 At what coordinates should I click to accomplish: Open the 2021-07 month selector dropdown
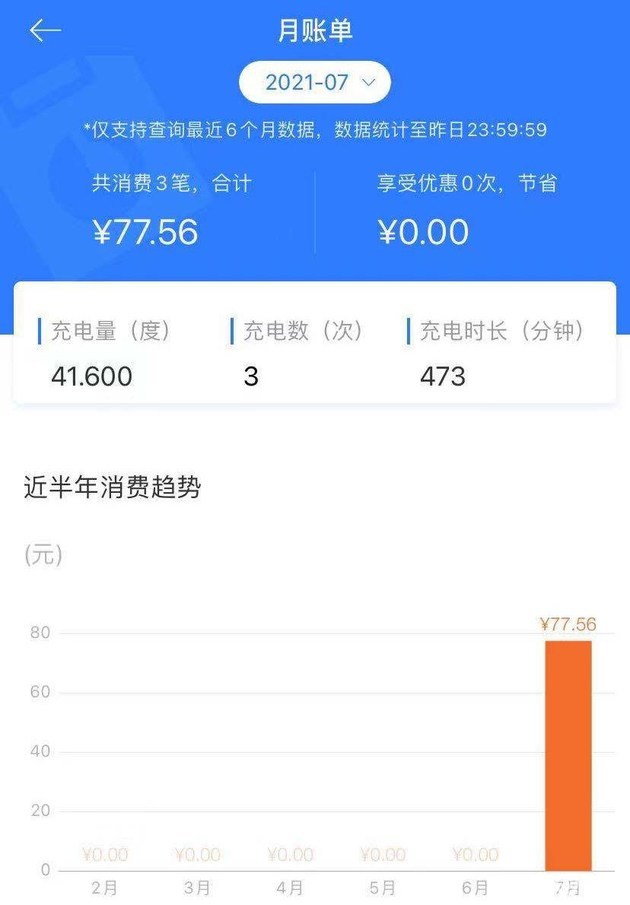[x=315, y=83]
